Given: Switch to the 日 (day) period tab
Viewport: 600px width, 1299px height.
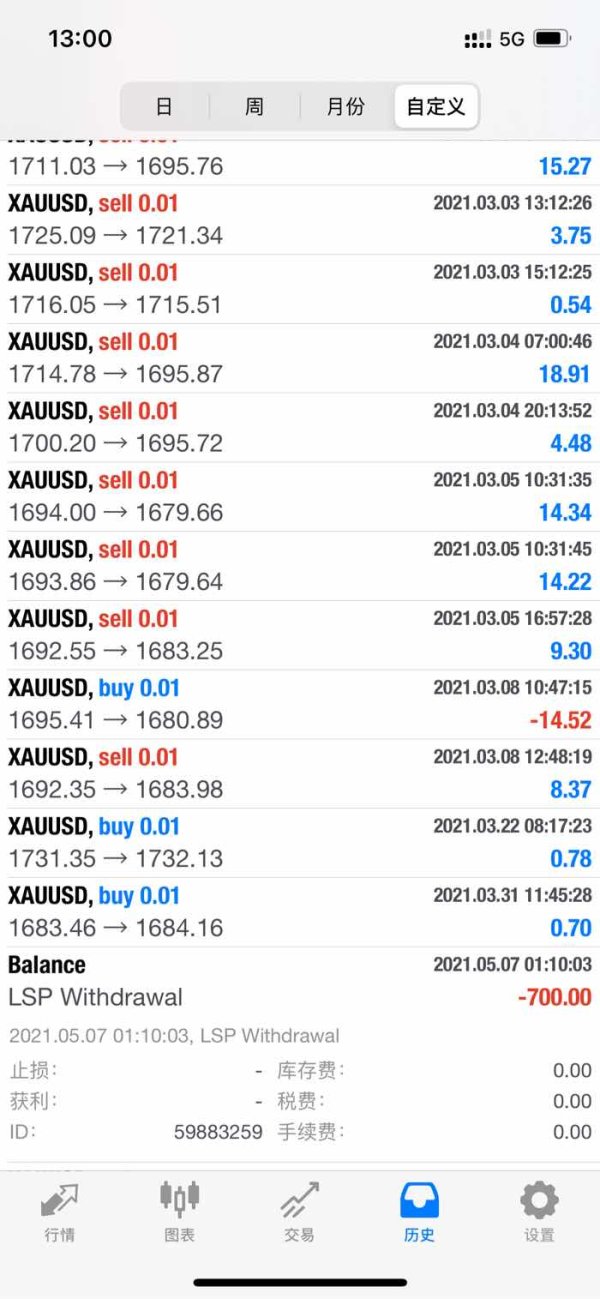Looking at the screenshot, I should pos(164,106).
